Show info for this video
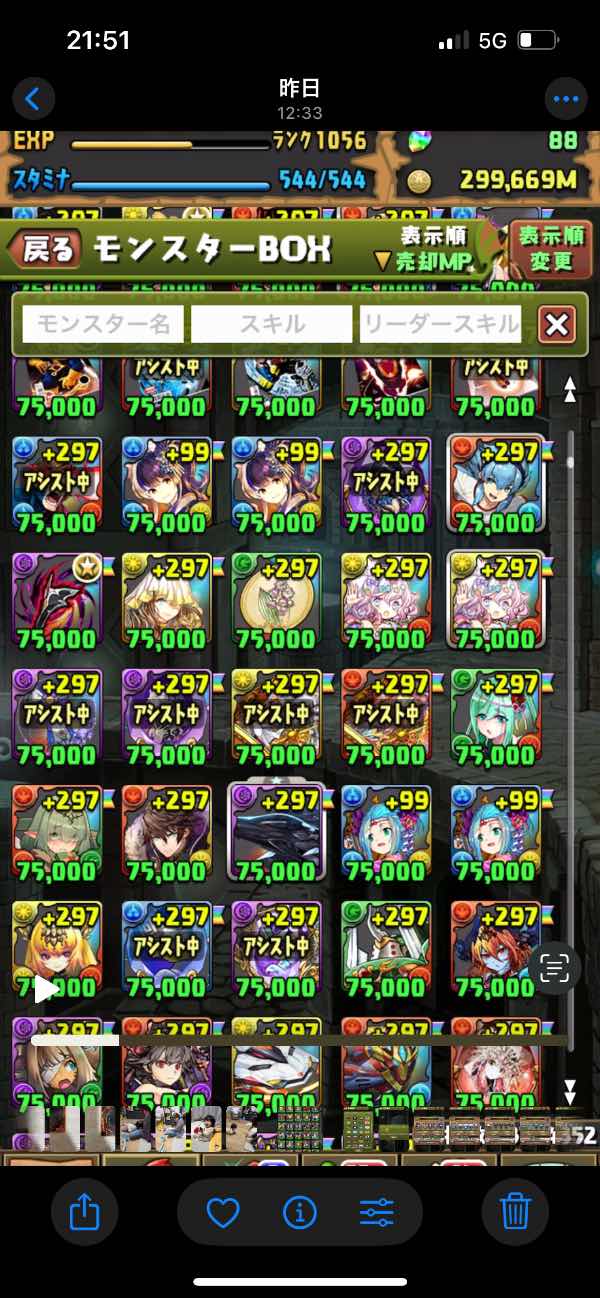Image resolution: width=600 pixels, height=1298 pixels. 299,1212
